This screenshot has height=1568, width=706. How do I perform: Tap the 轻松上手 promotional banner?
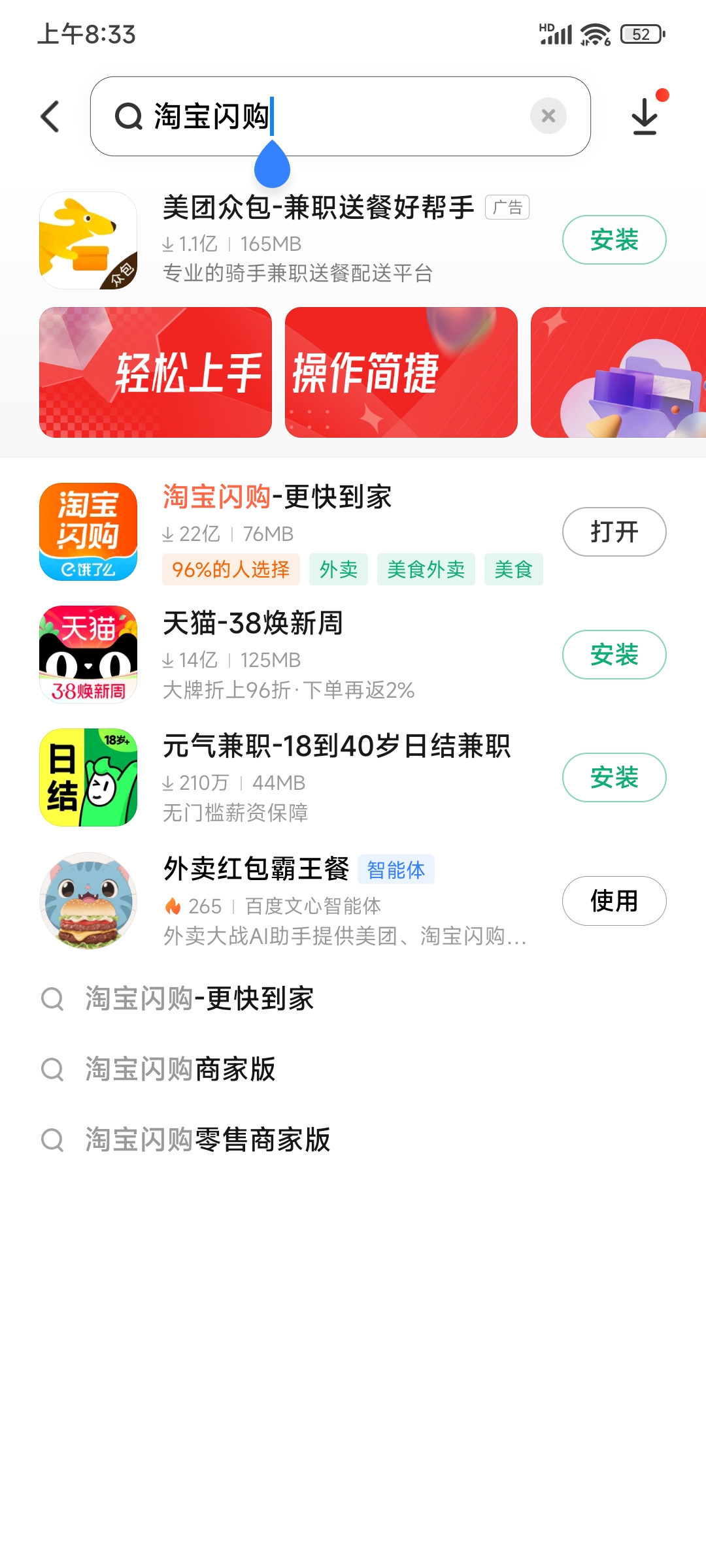click(155, 372)
